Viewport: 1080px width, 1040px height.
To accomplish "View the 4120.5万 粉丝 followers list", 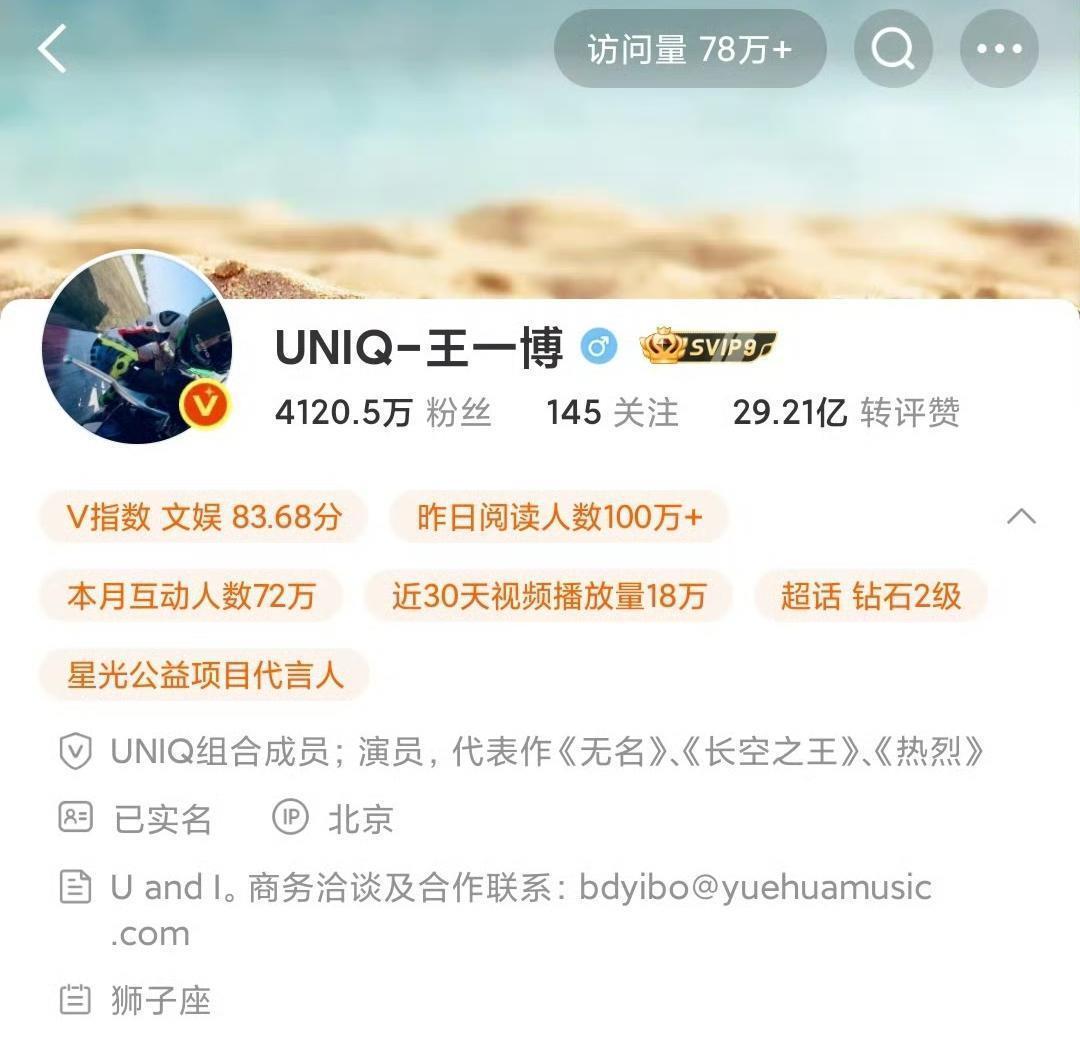I will [383, 412].
